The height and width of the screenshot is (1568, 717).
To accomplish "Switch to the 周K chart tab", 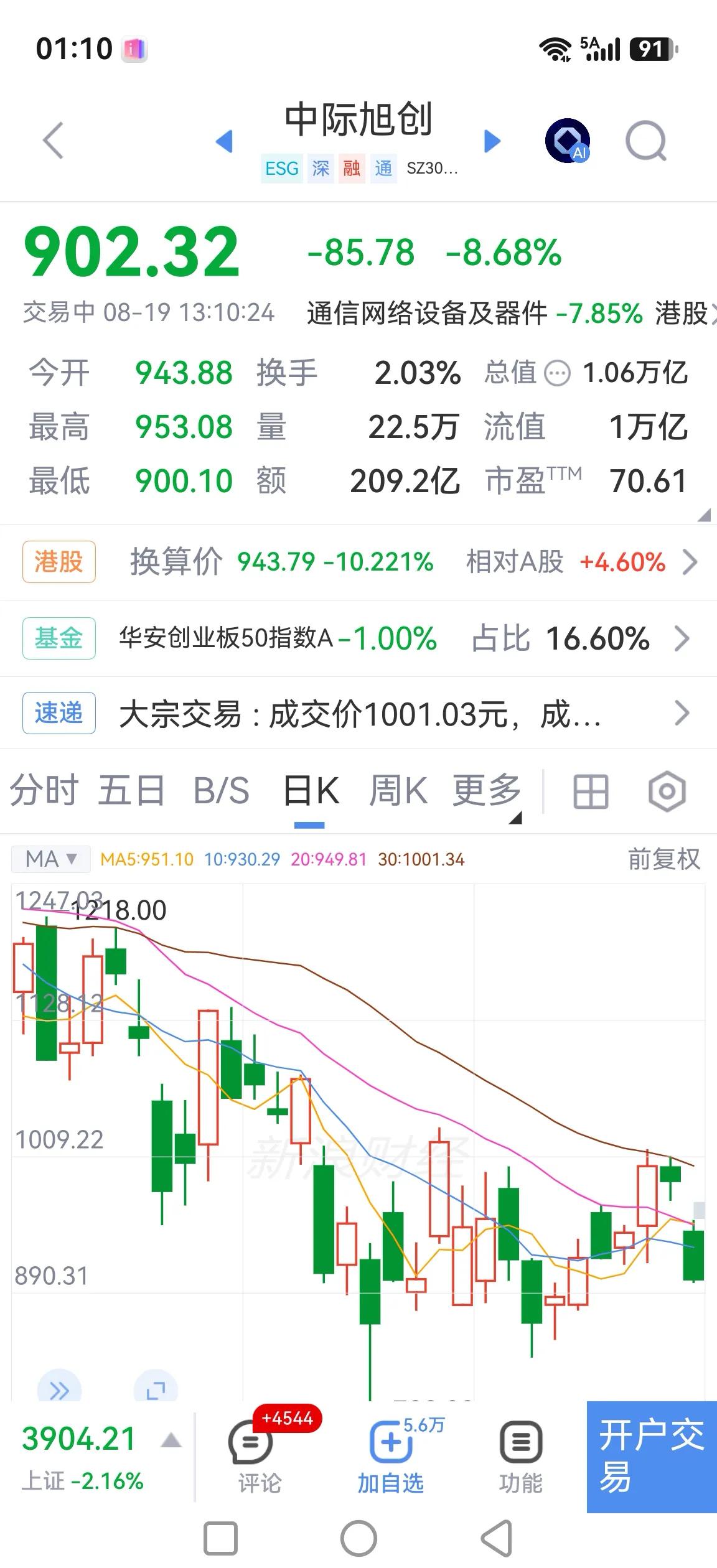I will click(x=398, y=791).
